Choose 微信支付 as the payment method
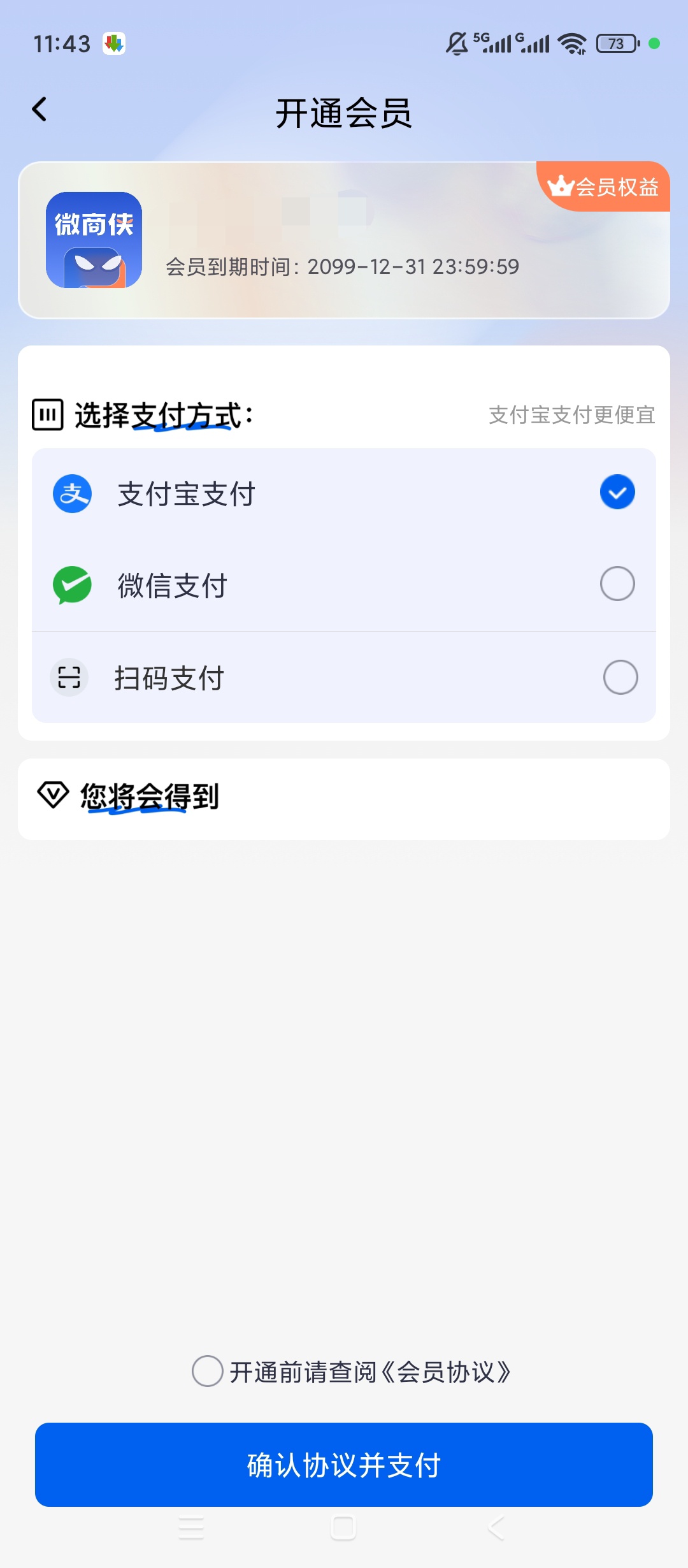 pos(344,584)
